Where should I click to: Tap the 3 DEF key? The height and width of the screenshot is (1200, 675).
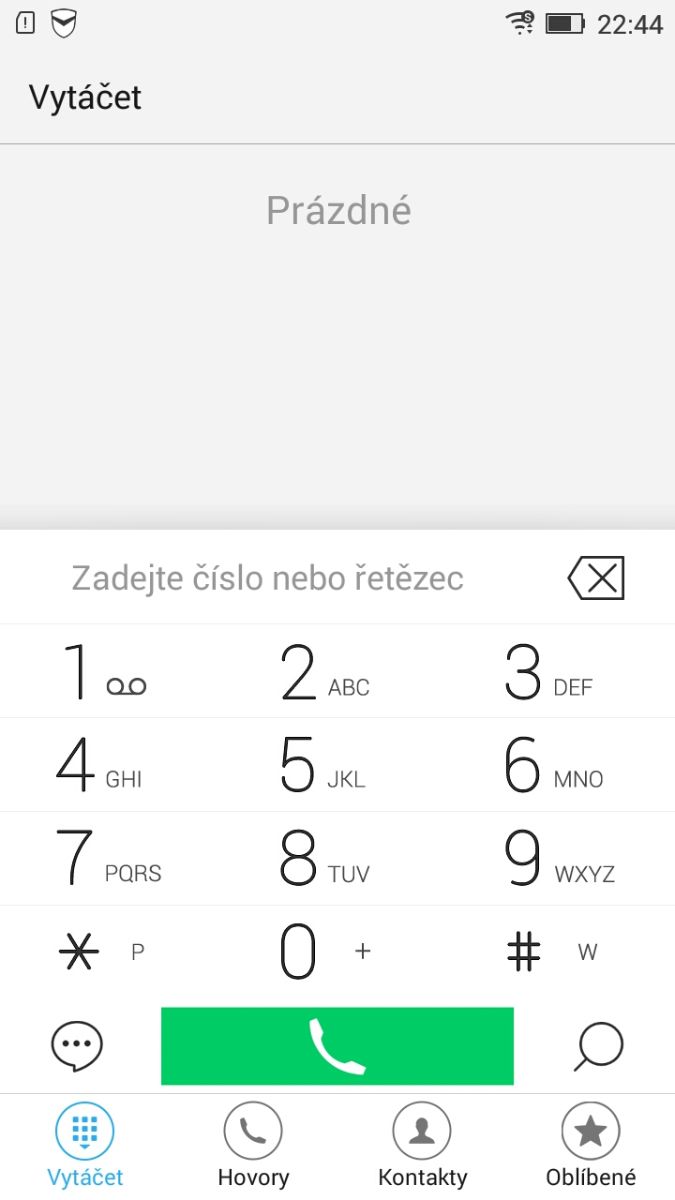tap(548, 672)
